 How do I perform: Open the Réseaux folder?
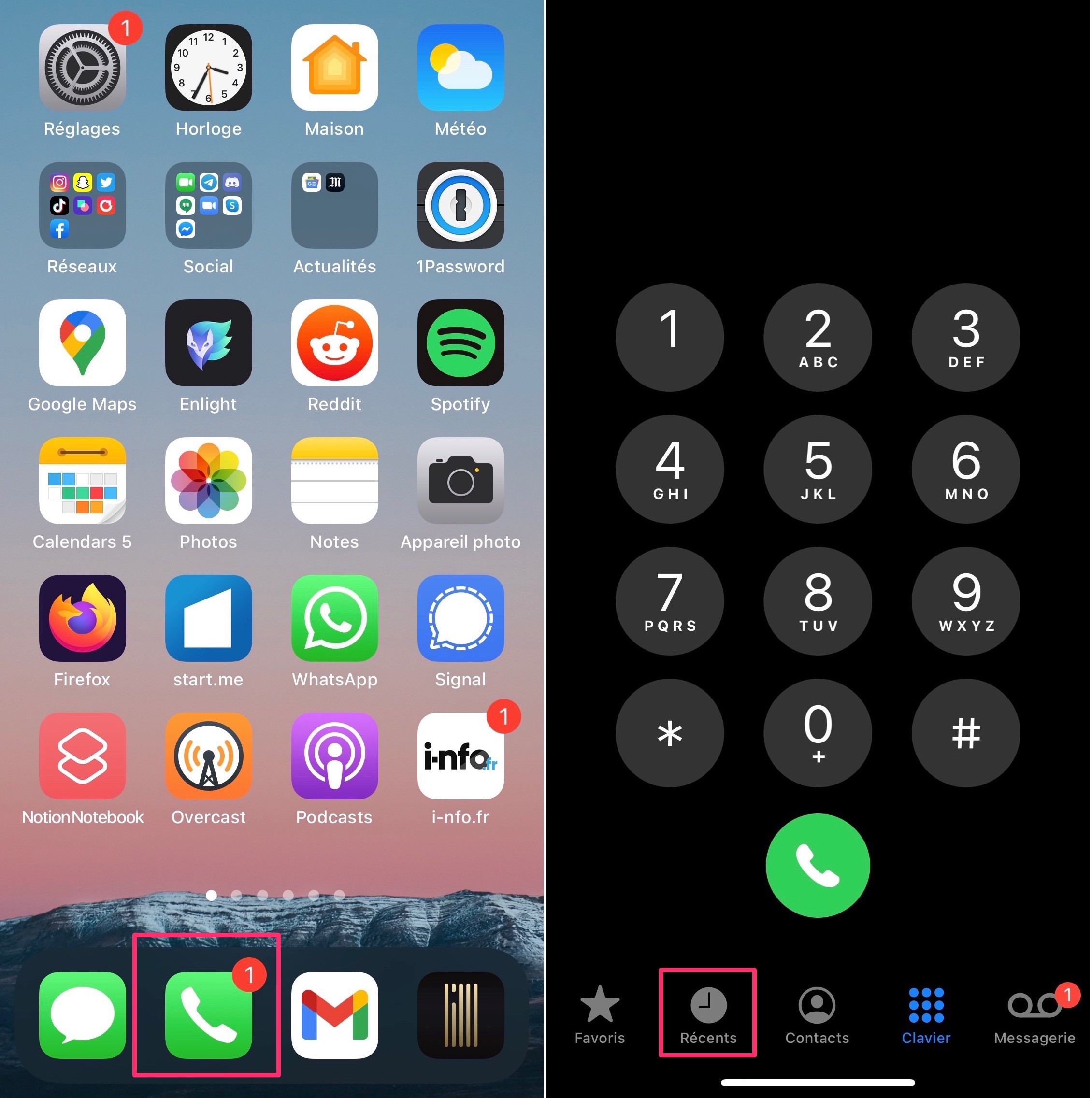tap(83, 205)
